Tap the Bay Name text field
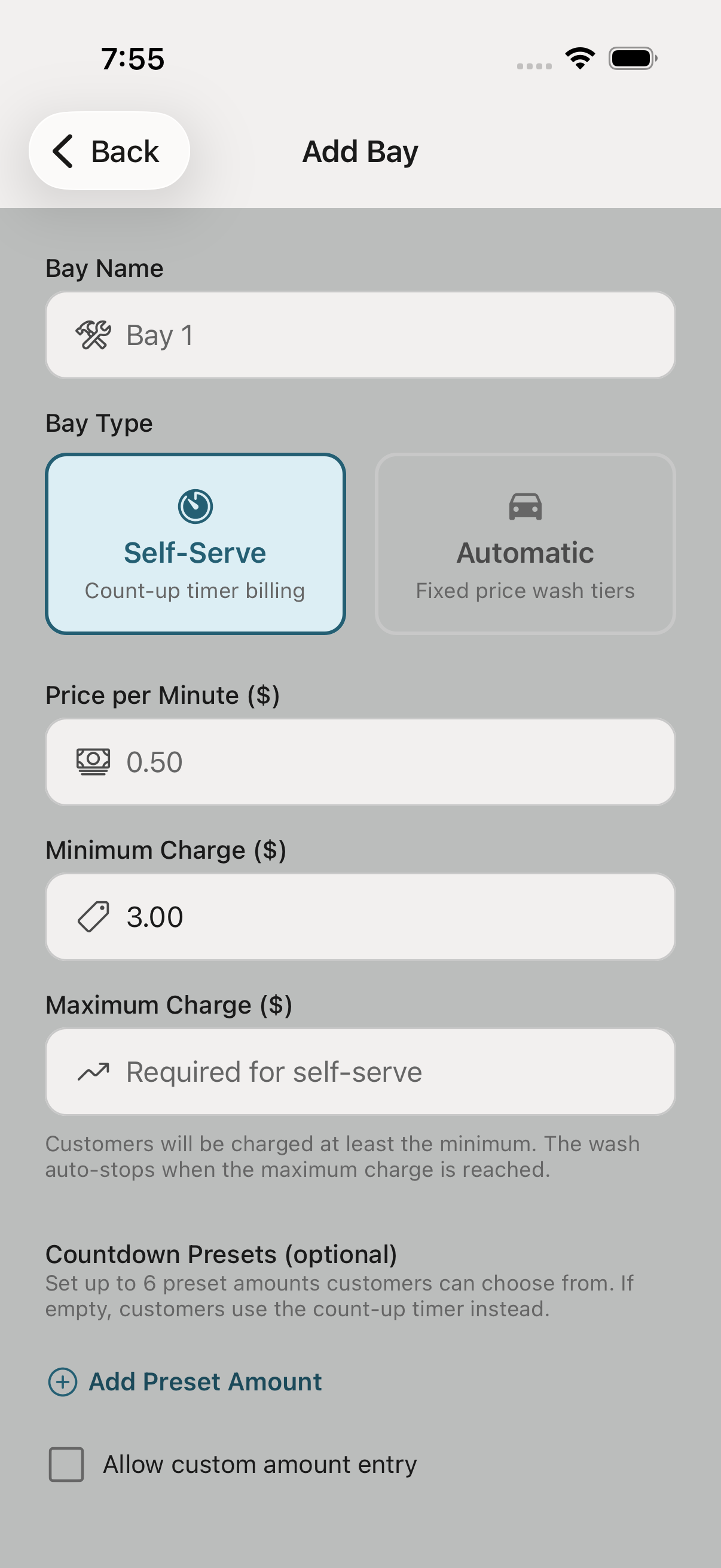The height and width of the screenshot is (1568, 721). (360, 335)
